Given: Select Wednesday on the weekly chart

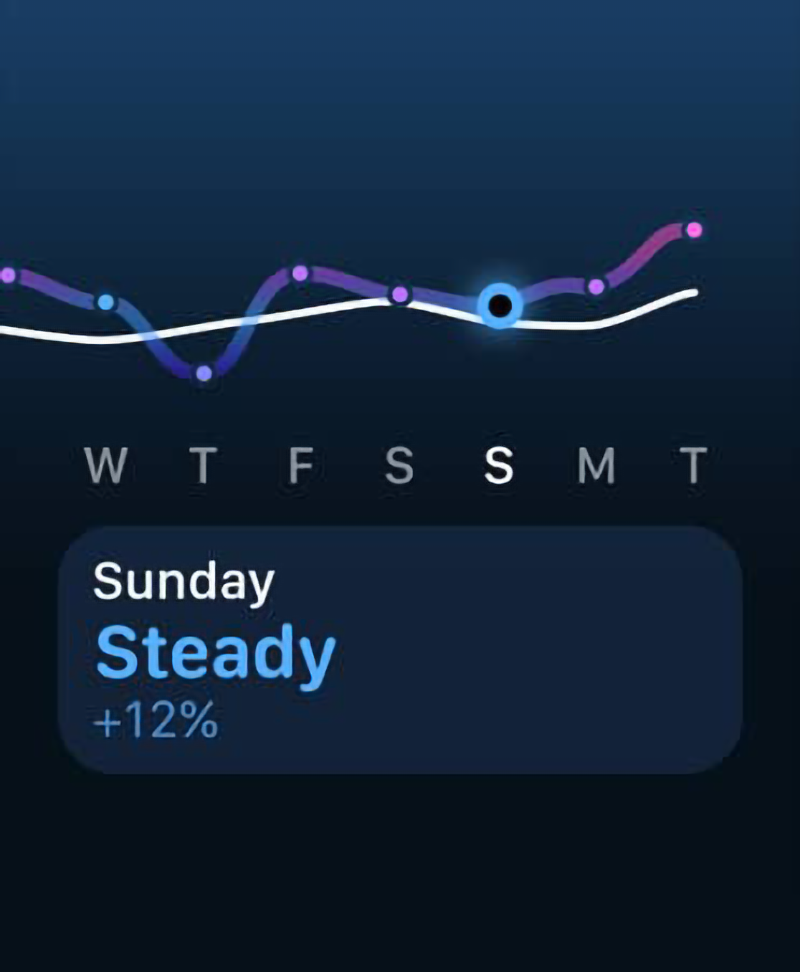Looking at the screenshot, I should pyautogui.click(x=106, y=466).
